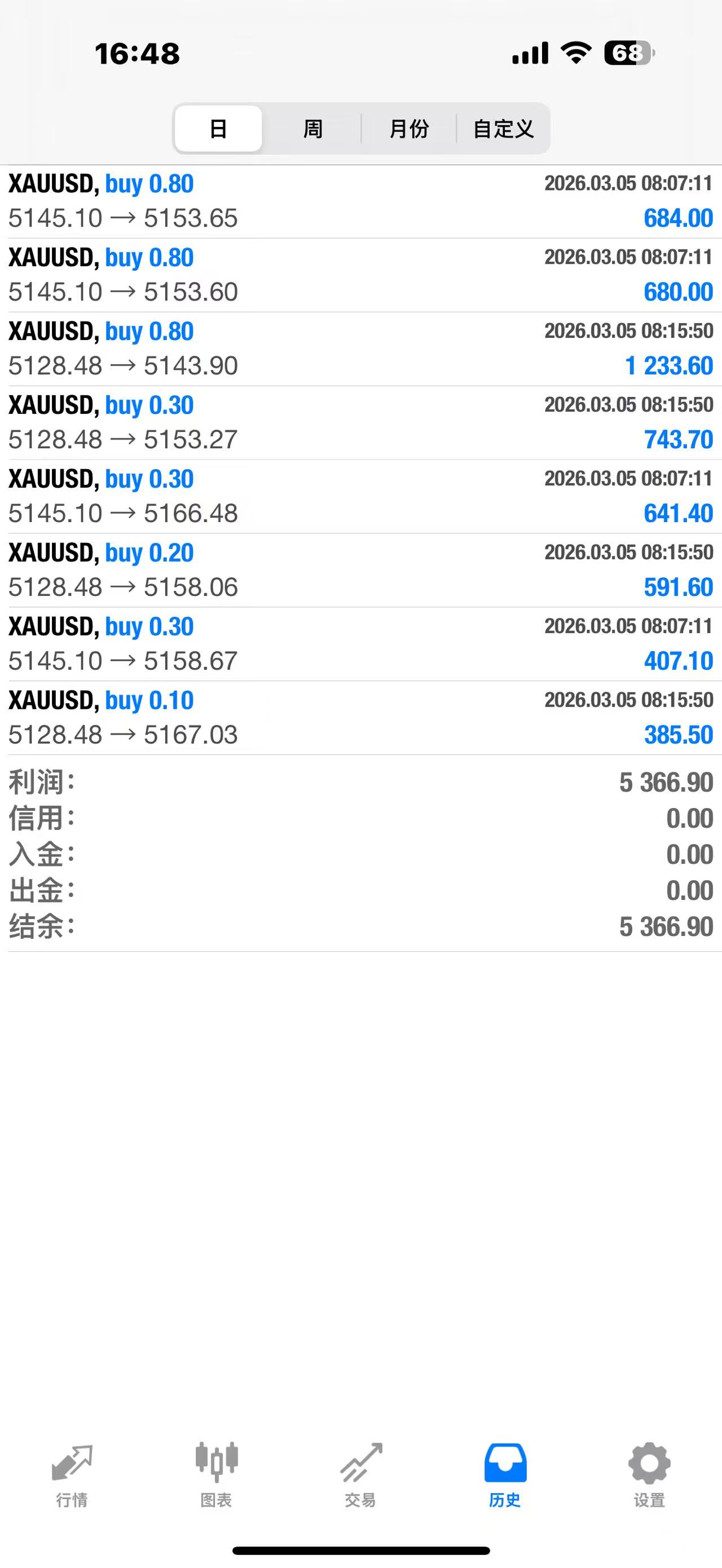This screenshot has width=722, height=1568.
Task: Open the 自定义 custom period tab
Action: [503, 129]
